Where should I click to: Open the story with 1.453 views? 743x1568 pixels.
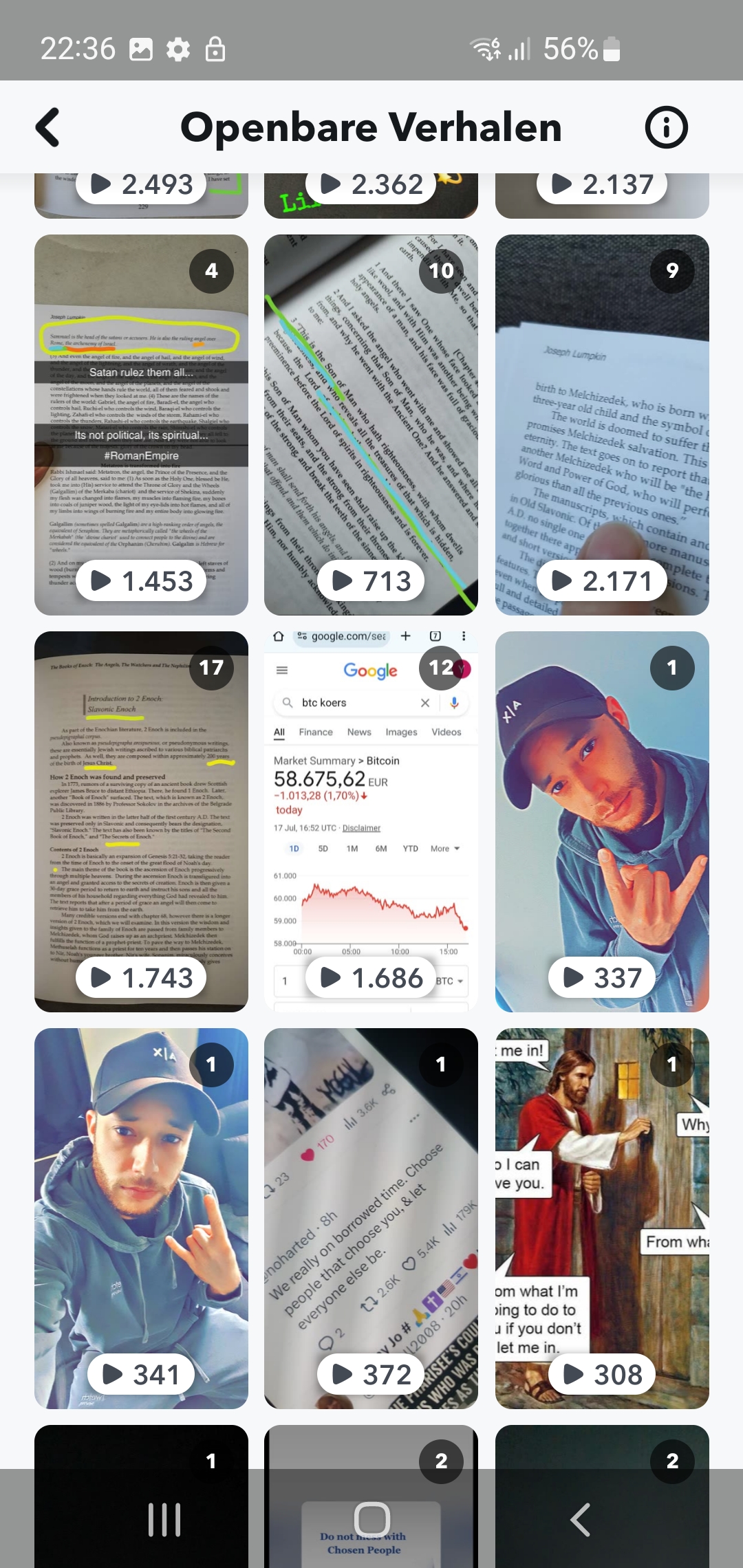pos(141,425)
